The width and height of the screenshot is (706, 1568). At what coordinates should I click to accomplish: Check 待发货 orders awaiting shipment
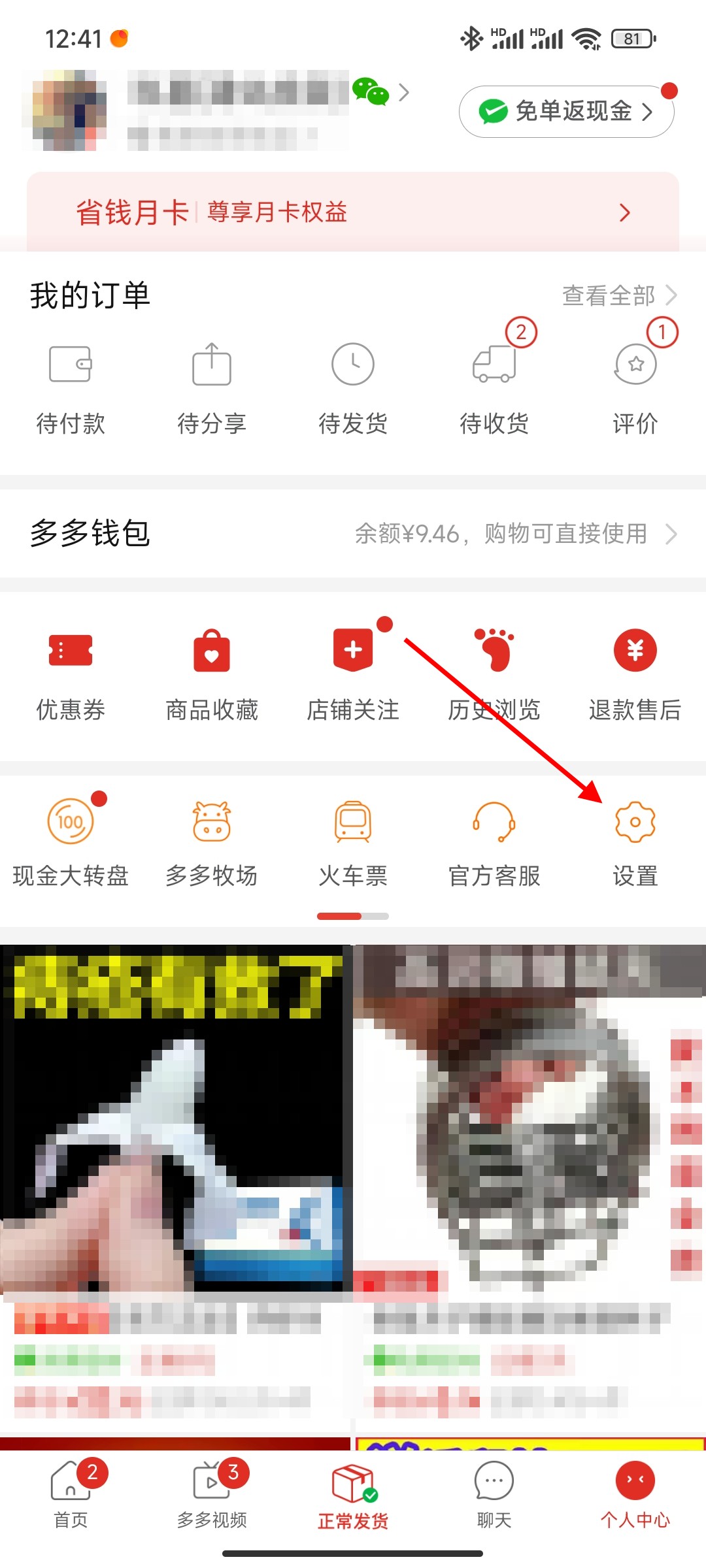353,387
